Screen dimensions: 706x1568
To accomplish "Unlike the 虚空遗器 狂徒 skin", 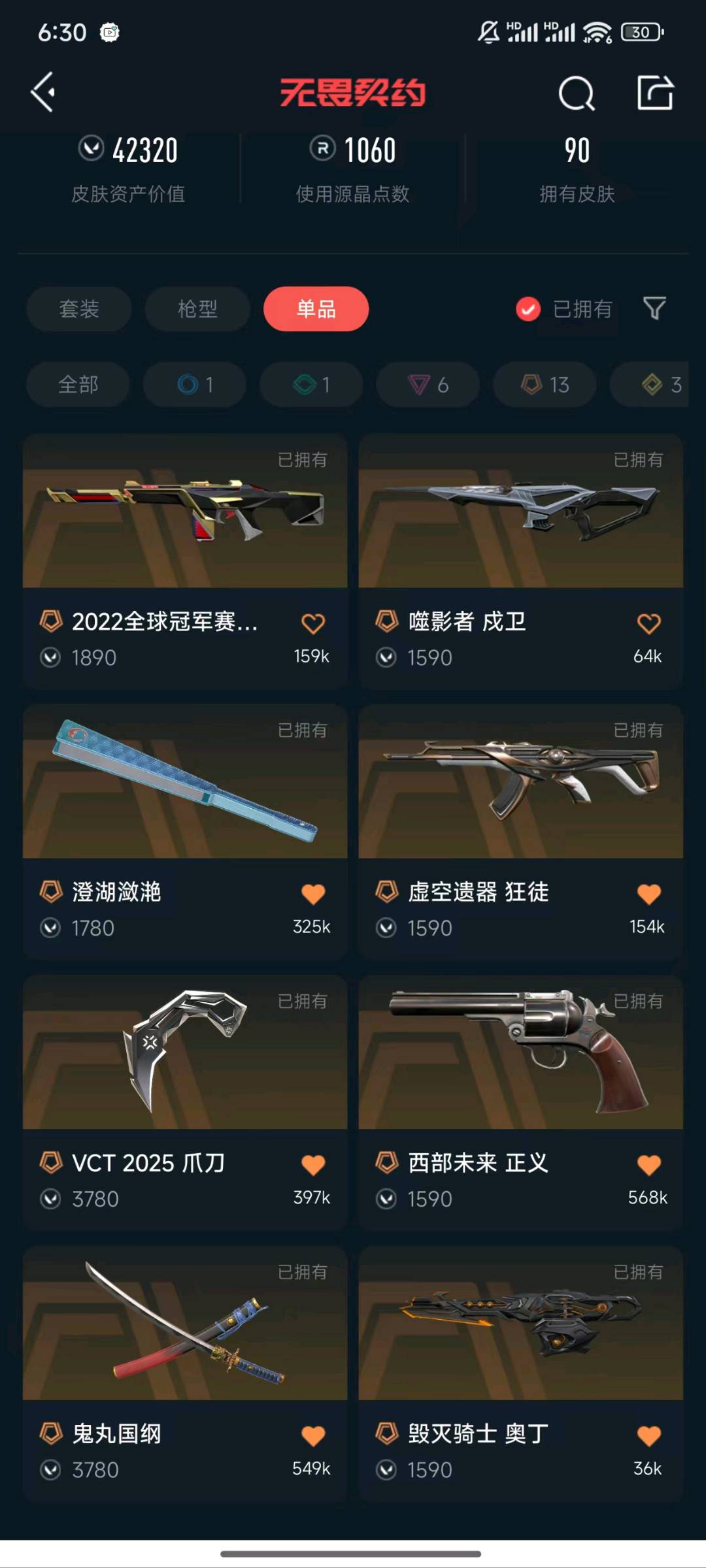I will point(648,894).
